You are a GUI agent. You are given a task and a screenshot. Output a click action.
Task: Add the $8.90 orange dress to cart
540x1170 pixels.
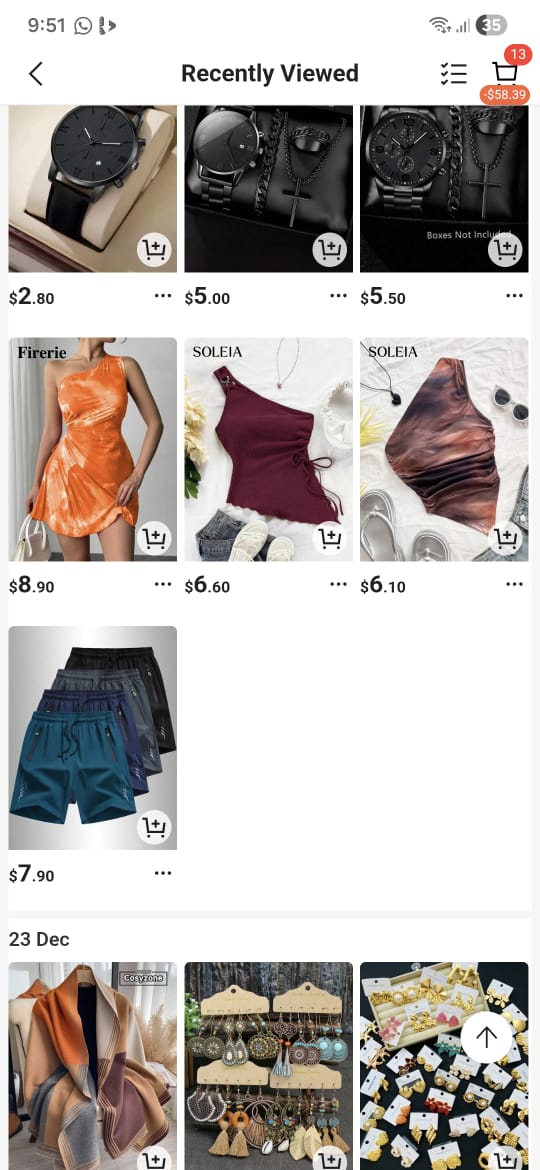(154, 539)
